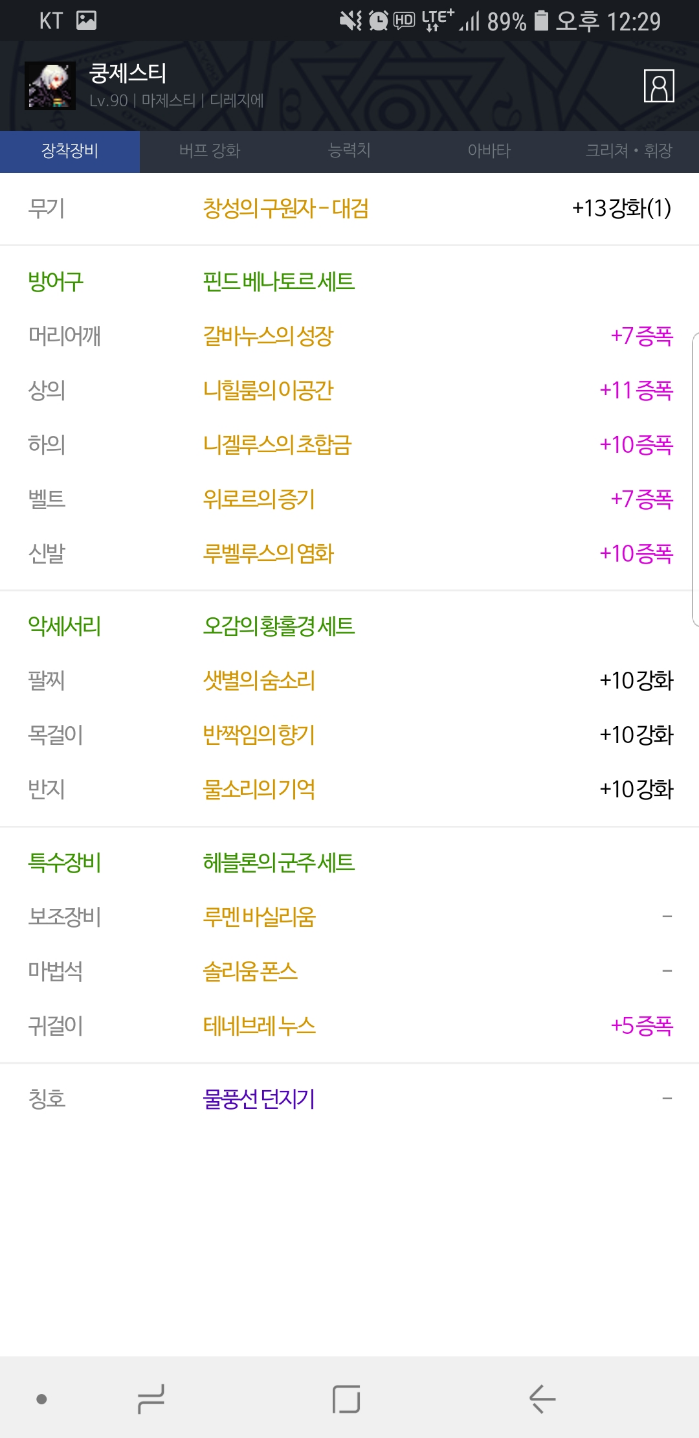Open 루벨루스의 염화 shoes item

point(268,552)
